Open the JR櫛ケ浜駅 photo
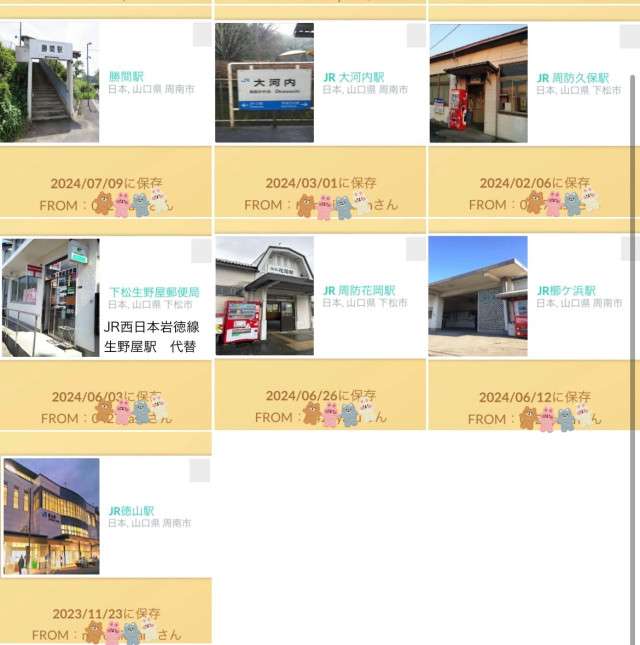 point(478,296)
